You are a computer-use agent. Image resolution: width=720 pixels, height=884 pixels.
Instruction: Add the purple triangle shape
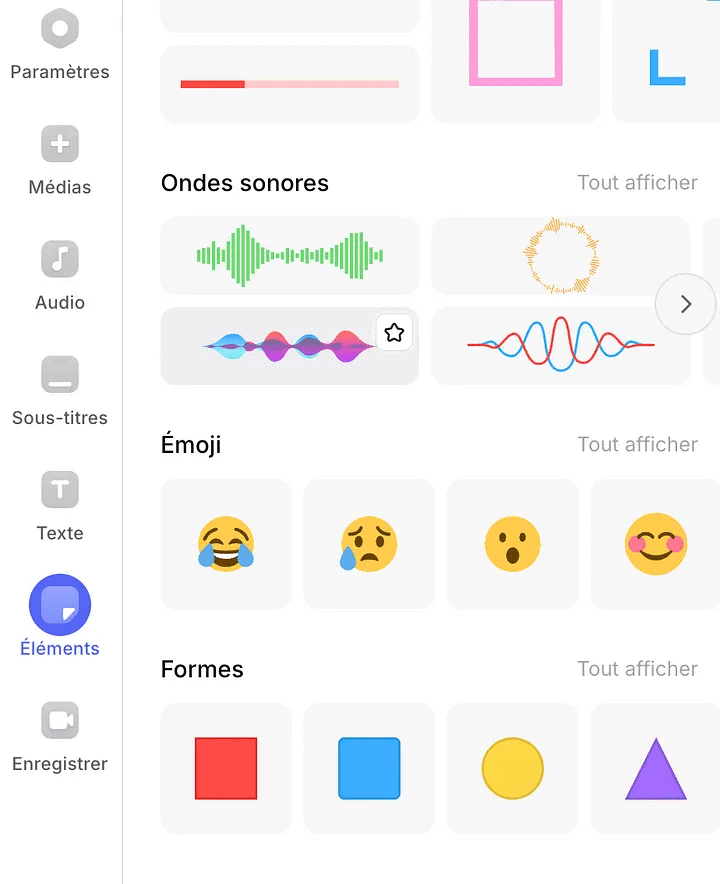click(655, 768)
